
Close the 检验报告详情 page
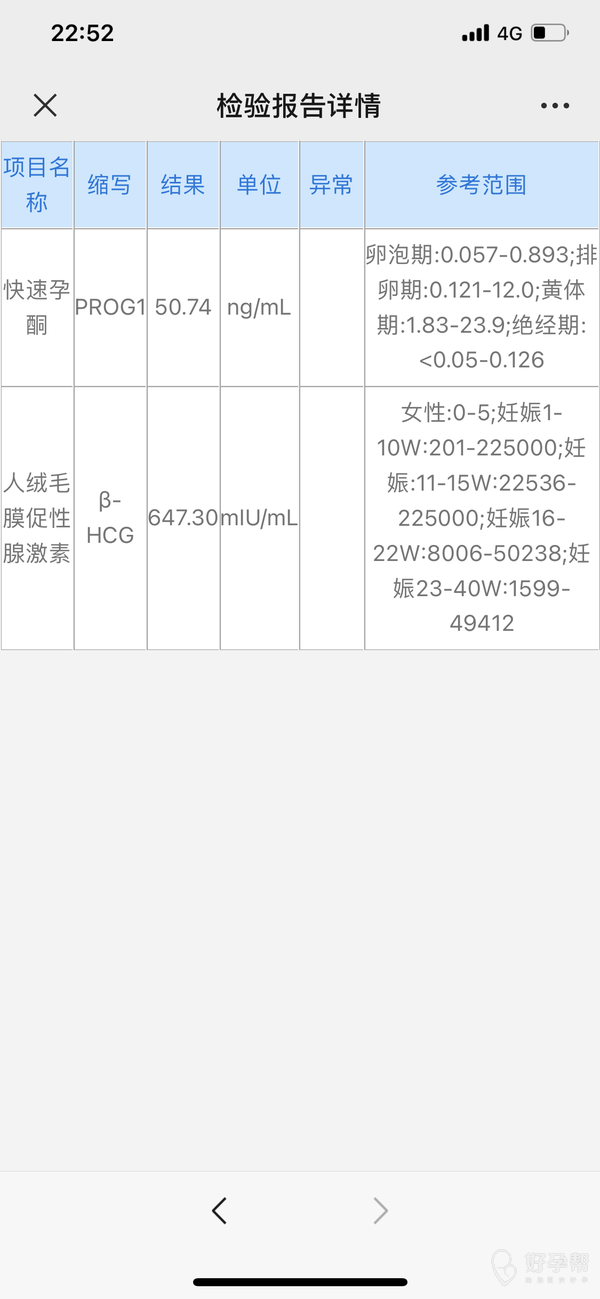pos(45,105)
